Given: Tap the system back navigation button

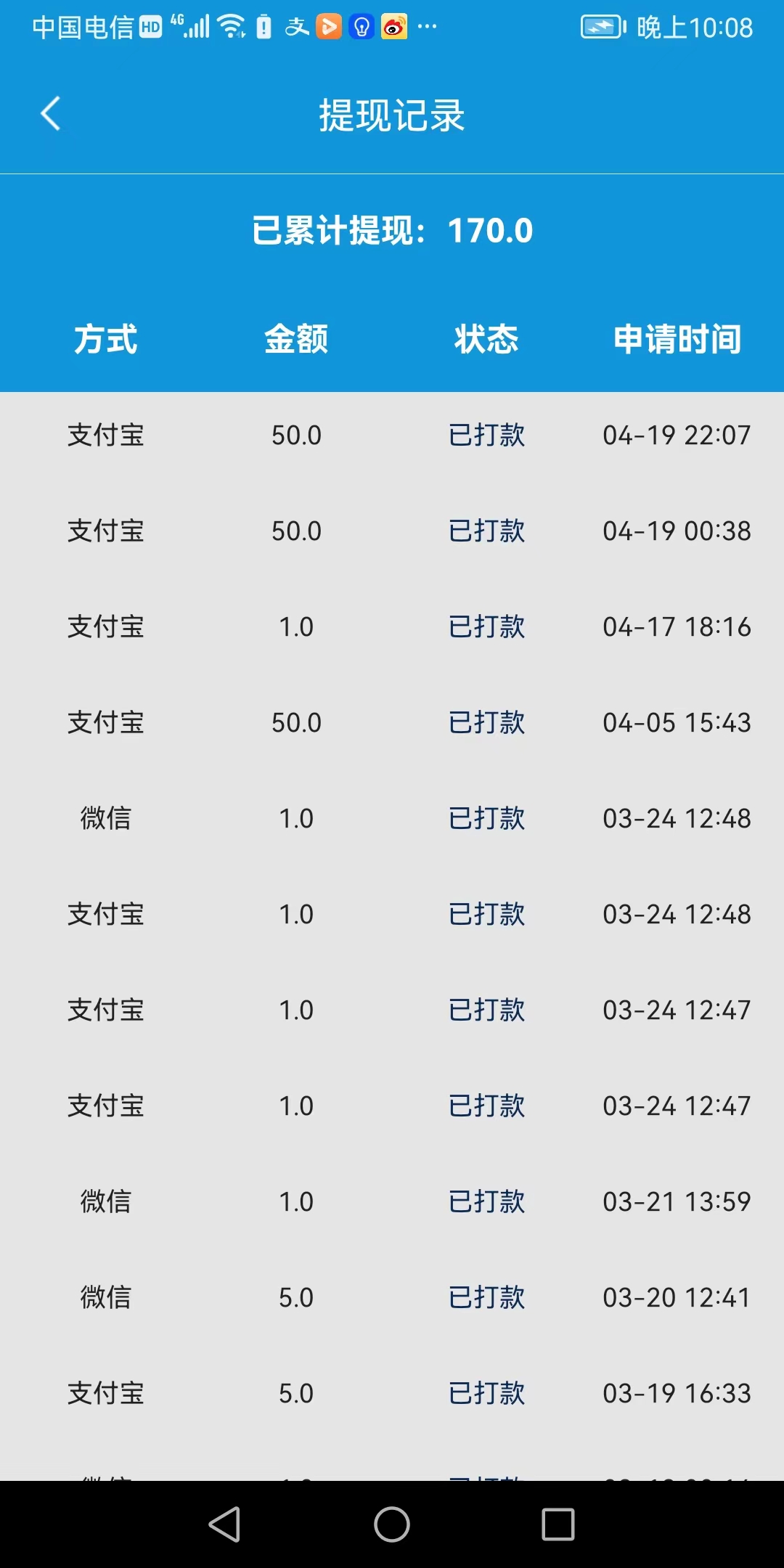Looking at the screenshot, I should point(224,1524).
